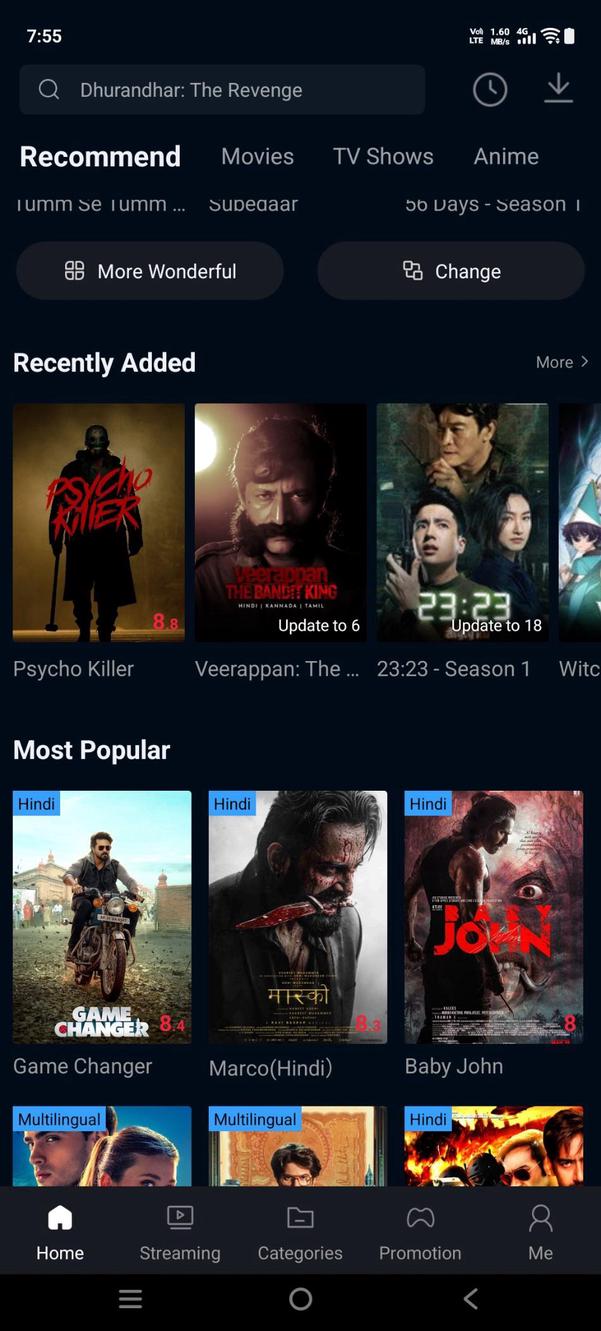Open the Categories tab
The width and height of the screenshot is (601, 1331).
click(x=300, y=1233)
